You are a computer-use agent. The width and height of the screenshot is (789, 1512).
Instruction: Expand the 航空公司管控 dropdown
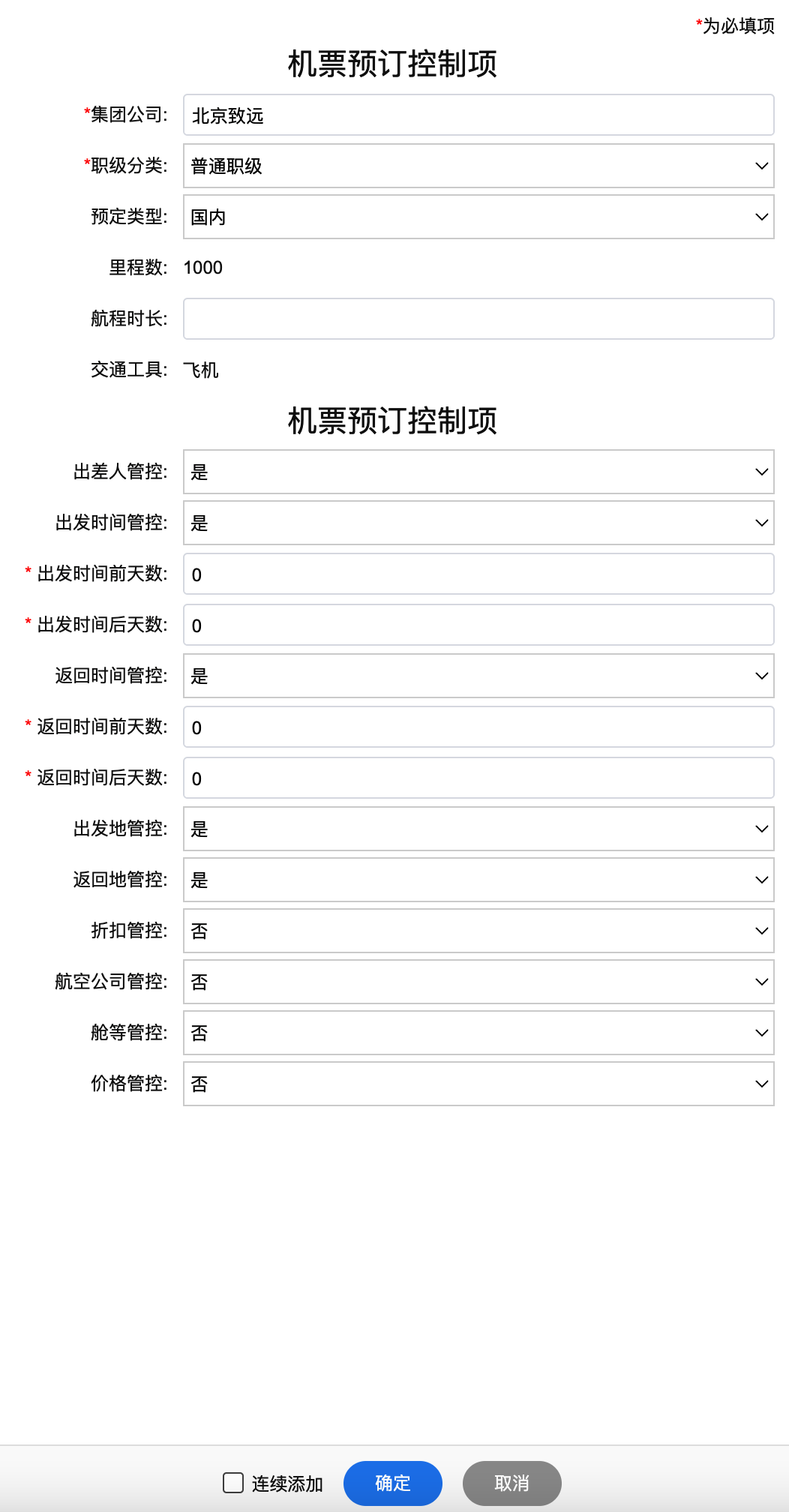pyautogui.click(x=478, y=982)
